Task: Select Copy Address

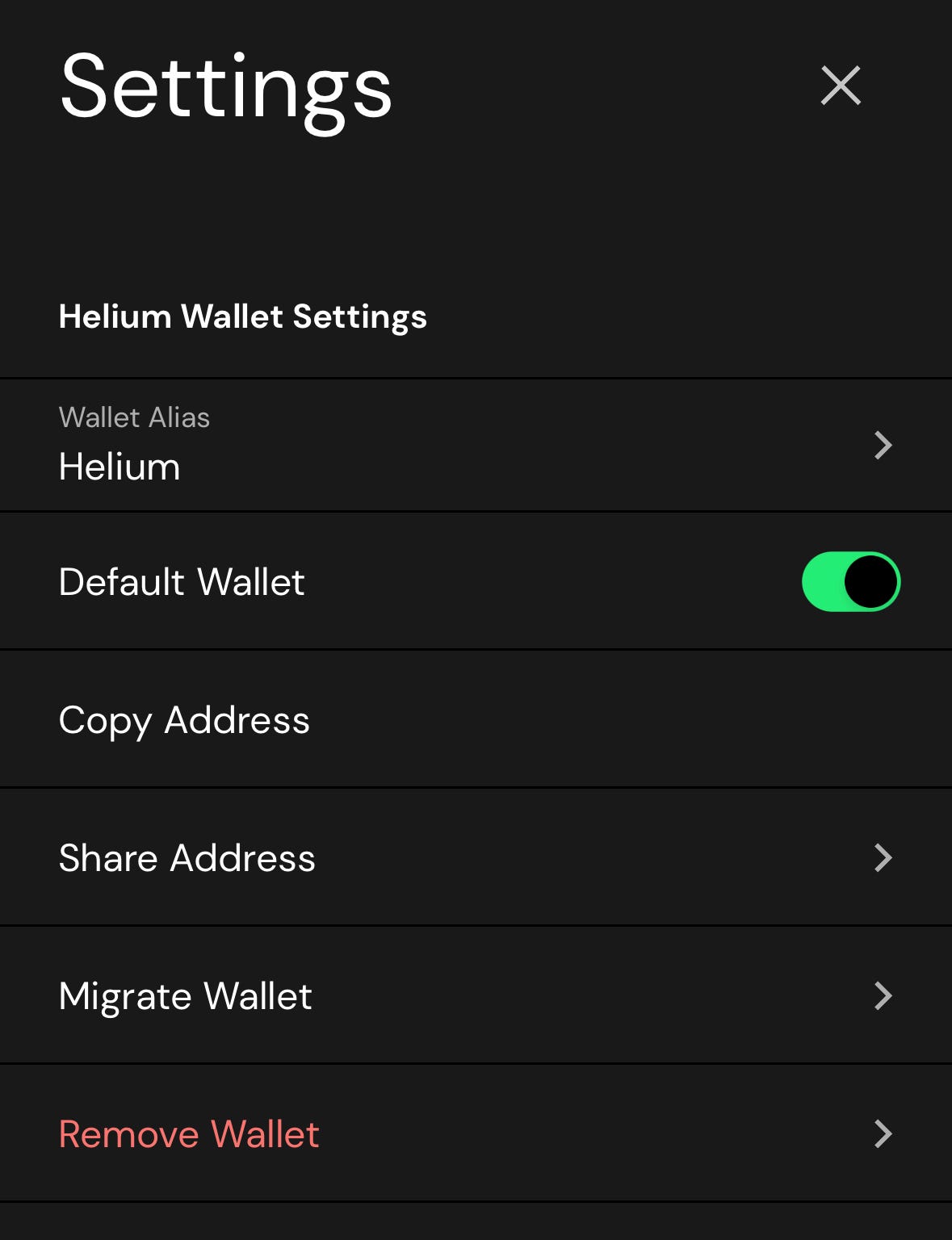Action: [185, 719]
